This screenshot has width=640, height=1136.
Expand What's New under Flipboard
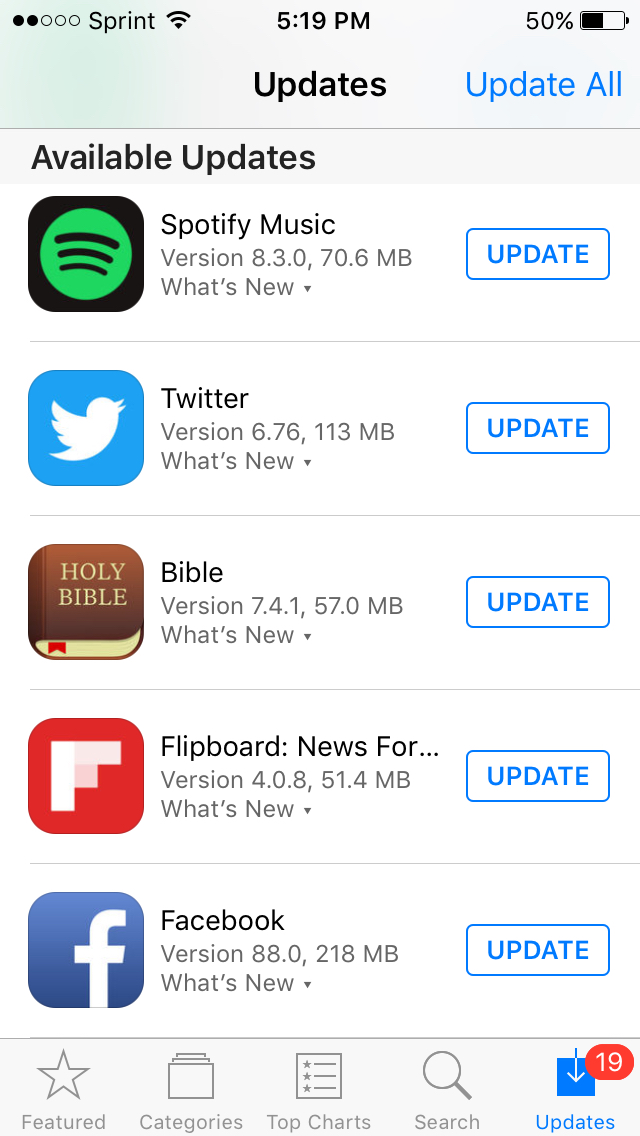(236, 809)
